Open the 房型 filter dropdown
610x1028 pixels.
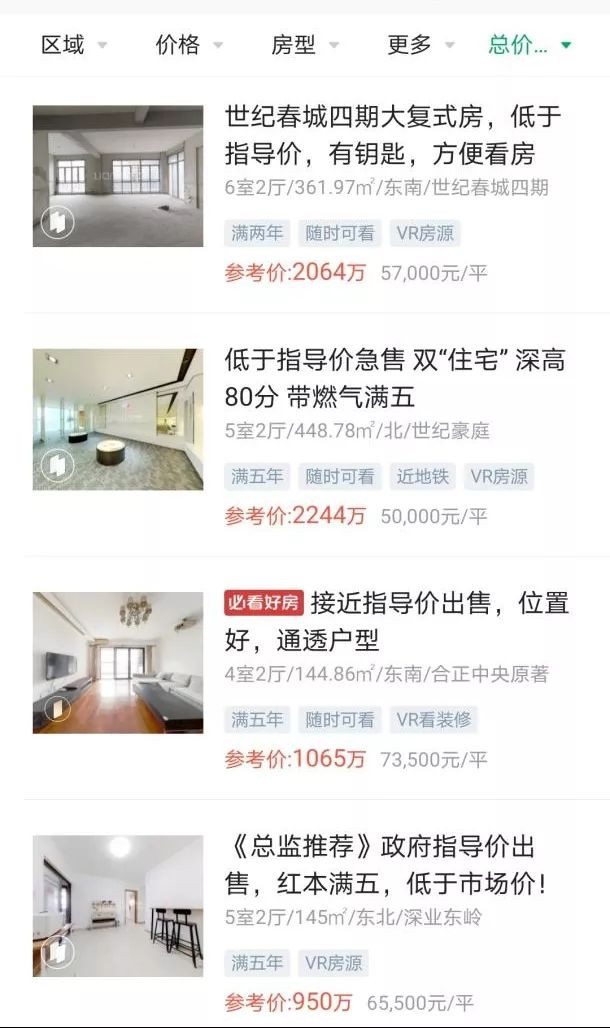(305, 45)
